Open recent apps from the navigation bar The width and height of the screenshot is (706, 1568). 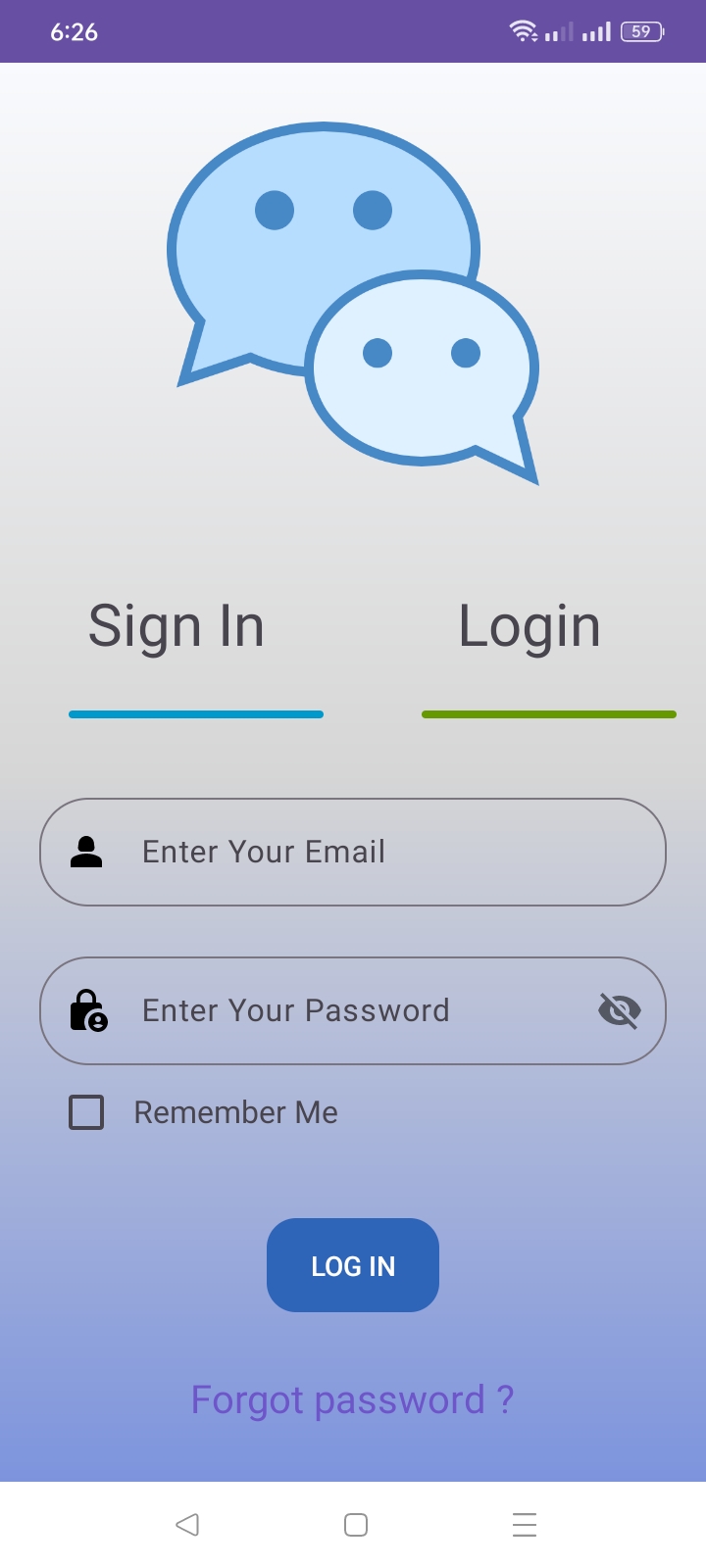click(x=525, y=1525)
